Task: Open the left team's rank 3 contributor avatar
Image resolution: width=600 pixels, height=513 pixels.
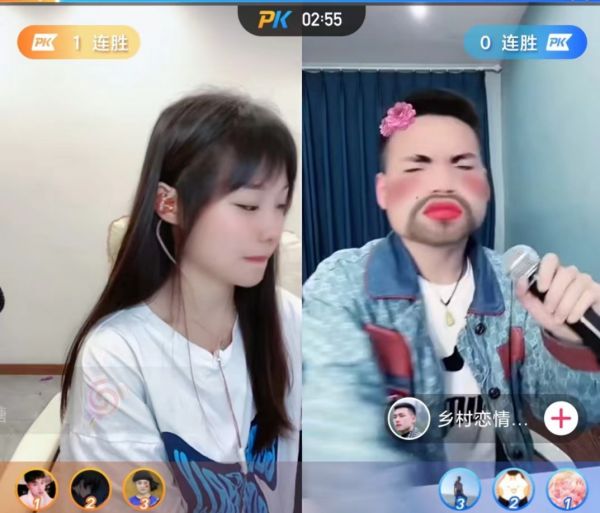Action: click(142, 488)
